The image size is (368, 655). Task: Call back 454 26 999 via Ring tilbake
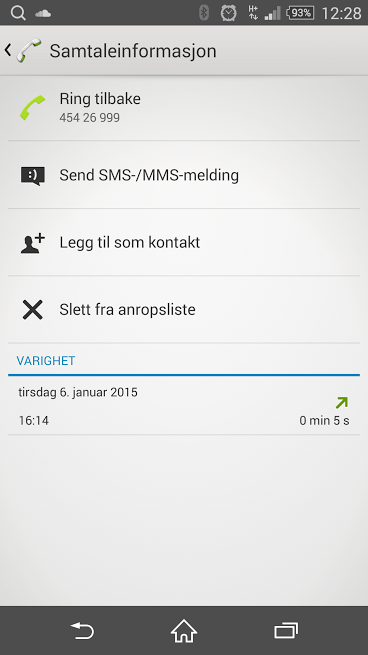tap(184, 107)
